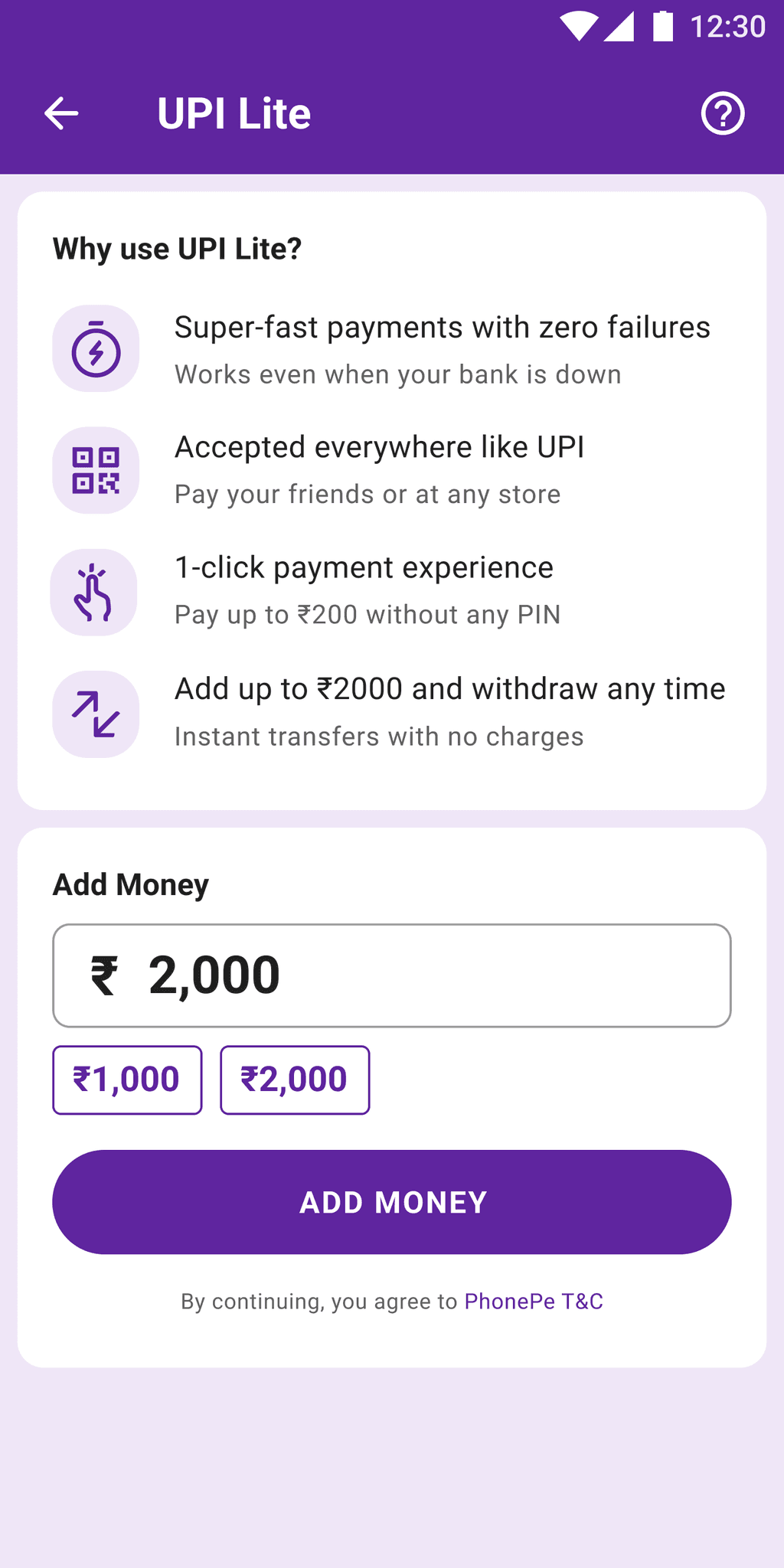Viewport: 784px width, 1568px height.
Task: Click the lightning stopwatch payments icon
Action: click(x=95, y=349)
